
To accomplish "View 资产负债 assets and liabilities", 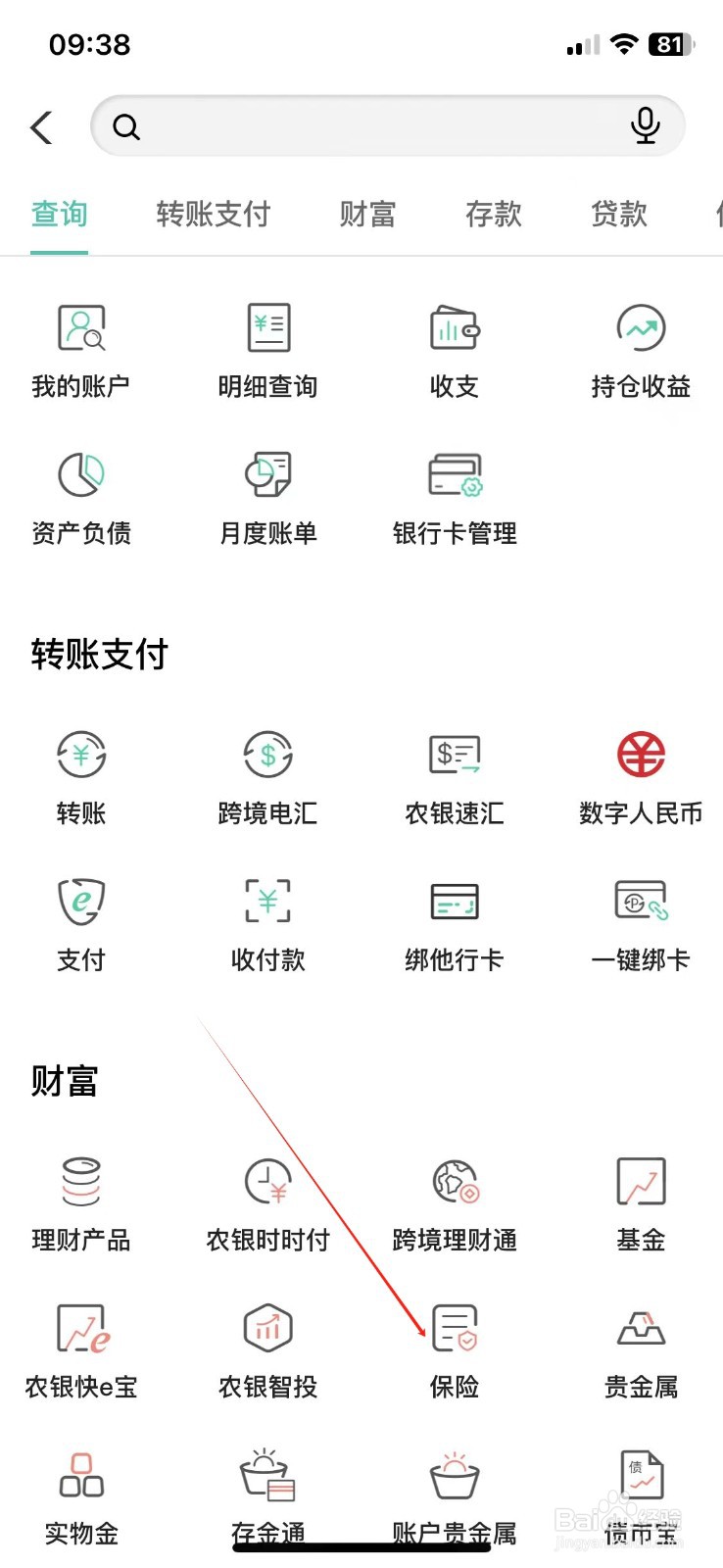I will pos(80,498).
